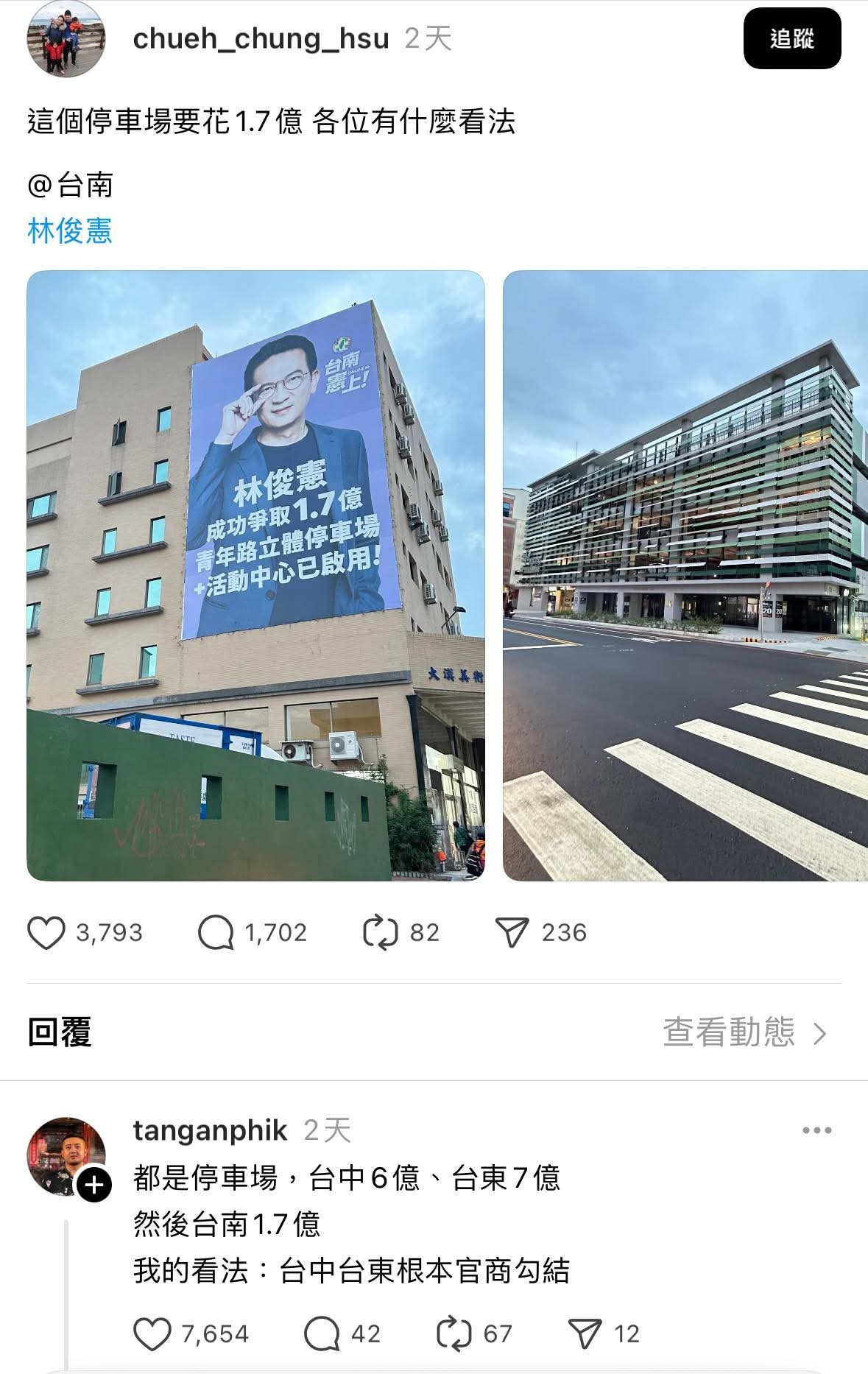Share chueh_chung_hsu's post
868x1374 pixels.
pyautogui.click(x=512, y=933)
